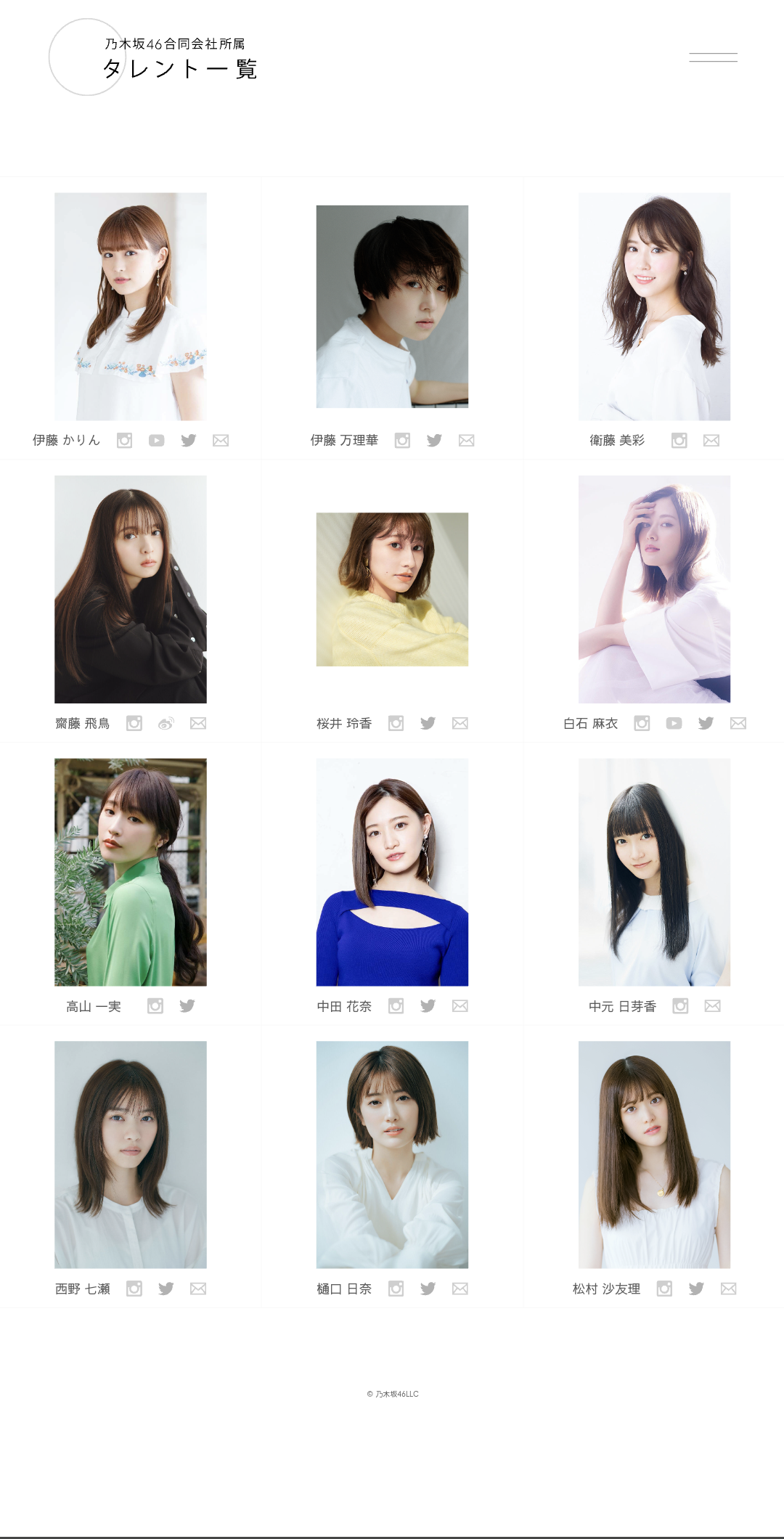
Task: Open Takayama Kazumi's Instagram icon
Action: 155,1006
